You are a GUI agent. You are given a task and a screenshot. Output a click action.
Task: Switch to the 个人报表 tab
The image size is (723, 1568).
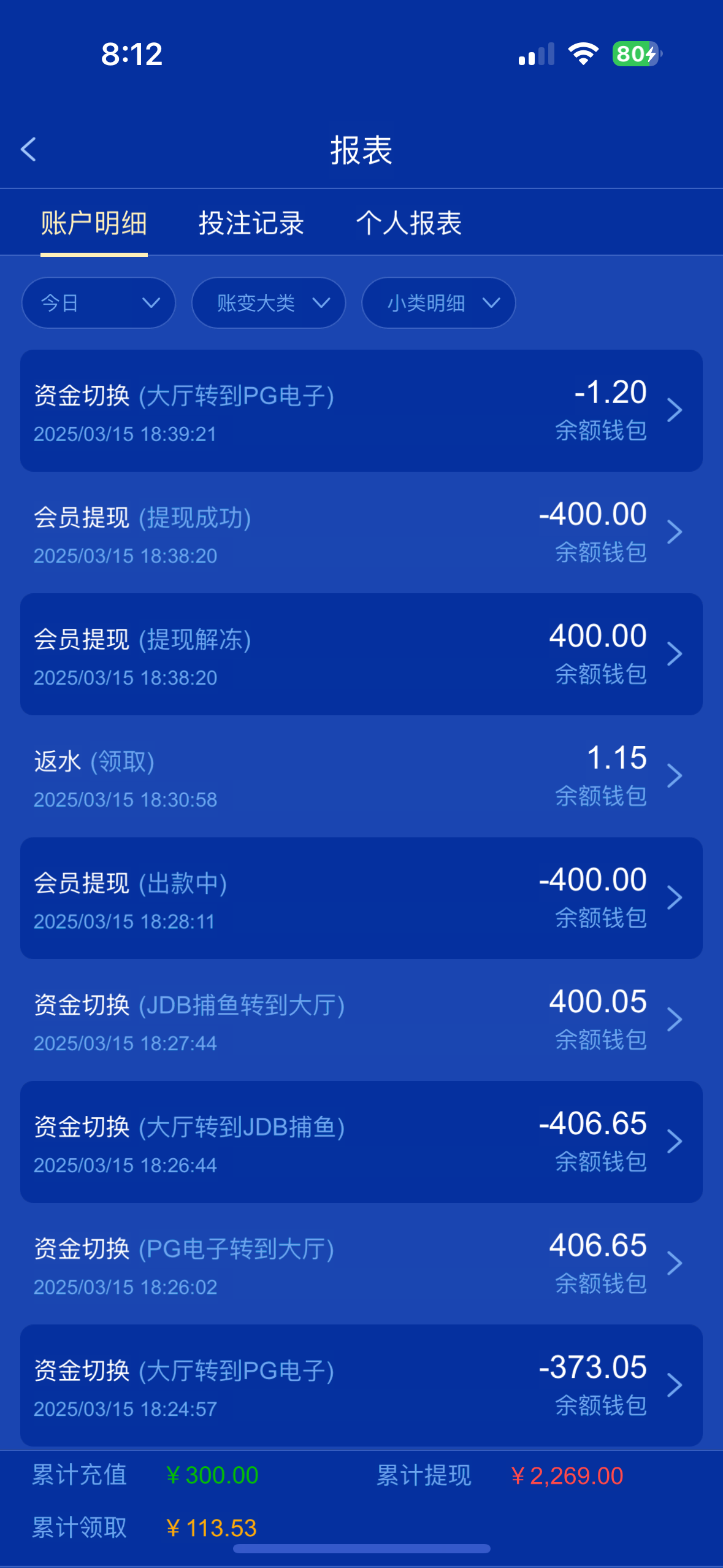coord(409,223)
